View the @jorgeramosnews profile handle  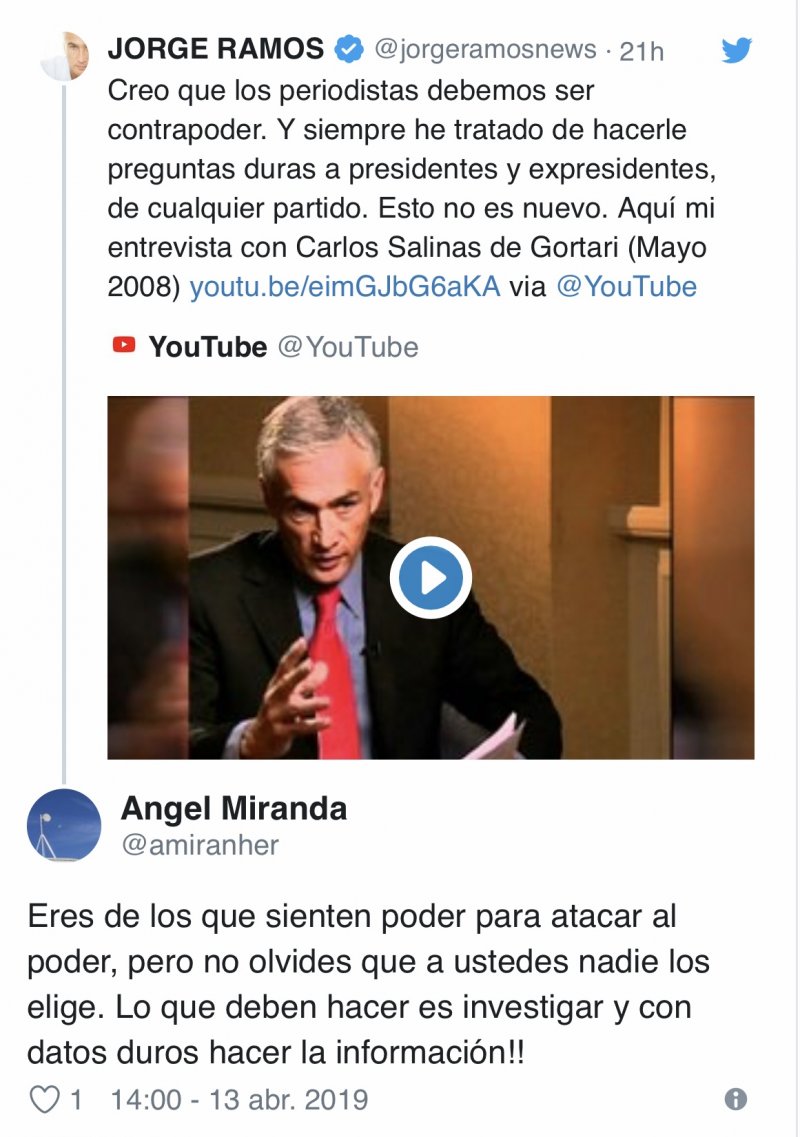tap(485, 49)
